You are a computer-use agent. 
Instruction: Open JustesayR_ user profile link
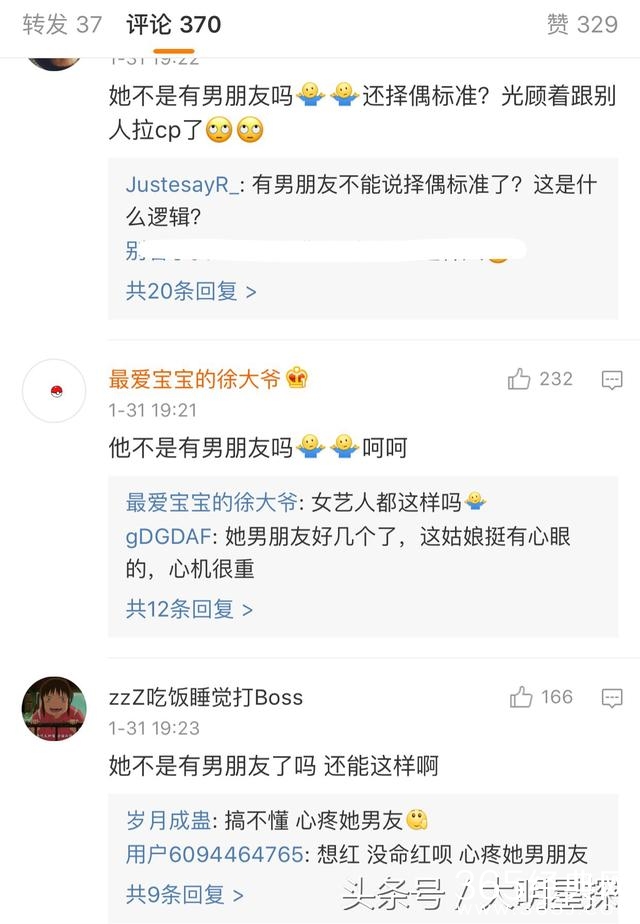tap(182, 185)
